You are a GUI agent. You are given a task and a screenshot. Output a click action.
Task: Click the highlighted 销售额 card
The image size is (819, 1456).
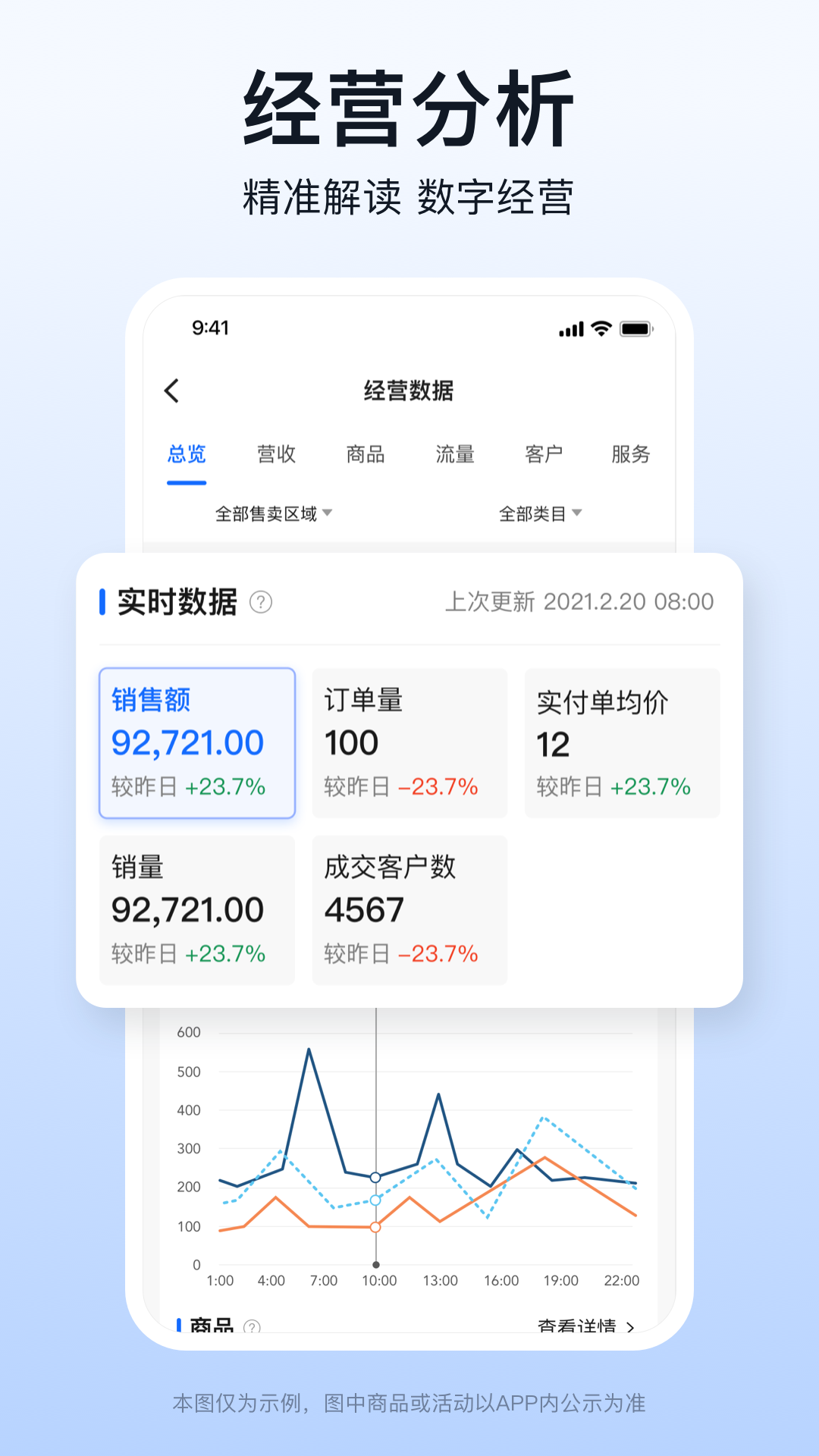click(196, 742)
